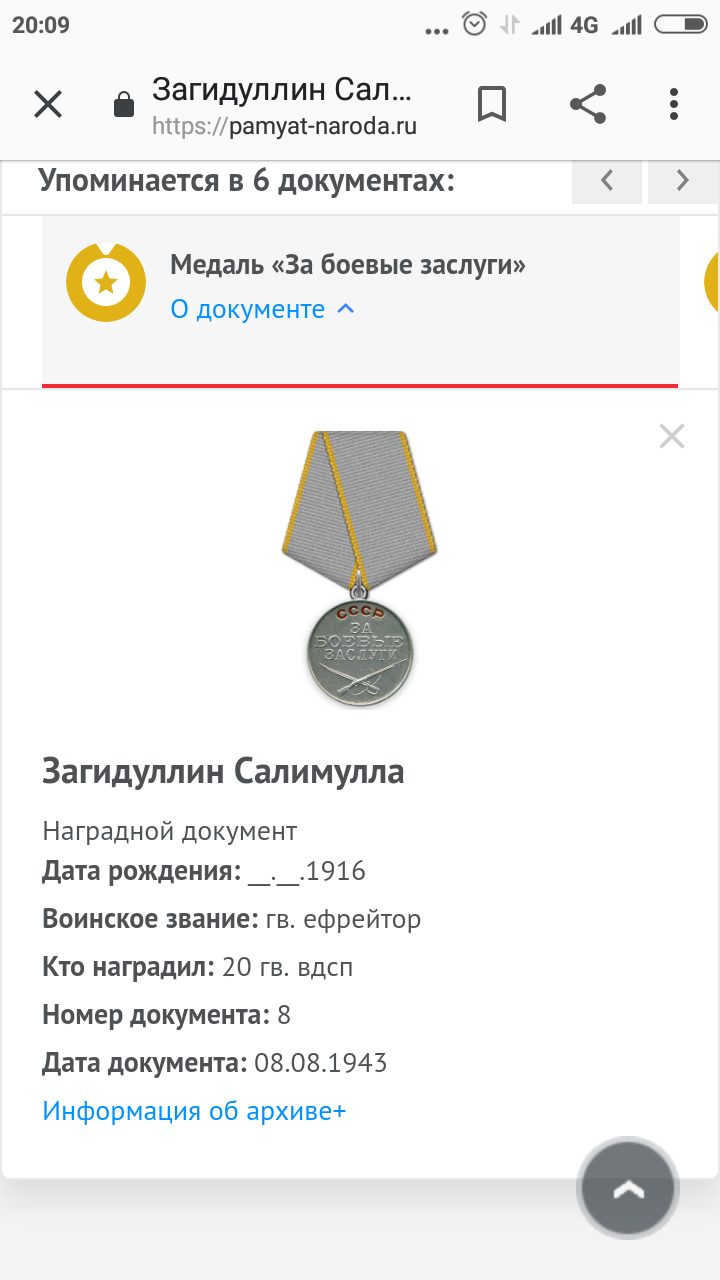
Task: Share the page link
Action: pyautogui.click(x=588, y=104)
